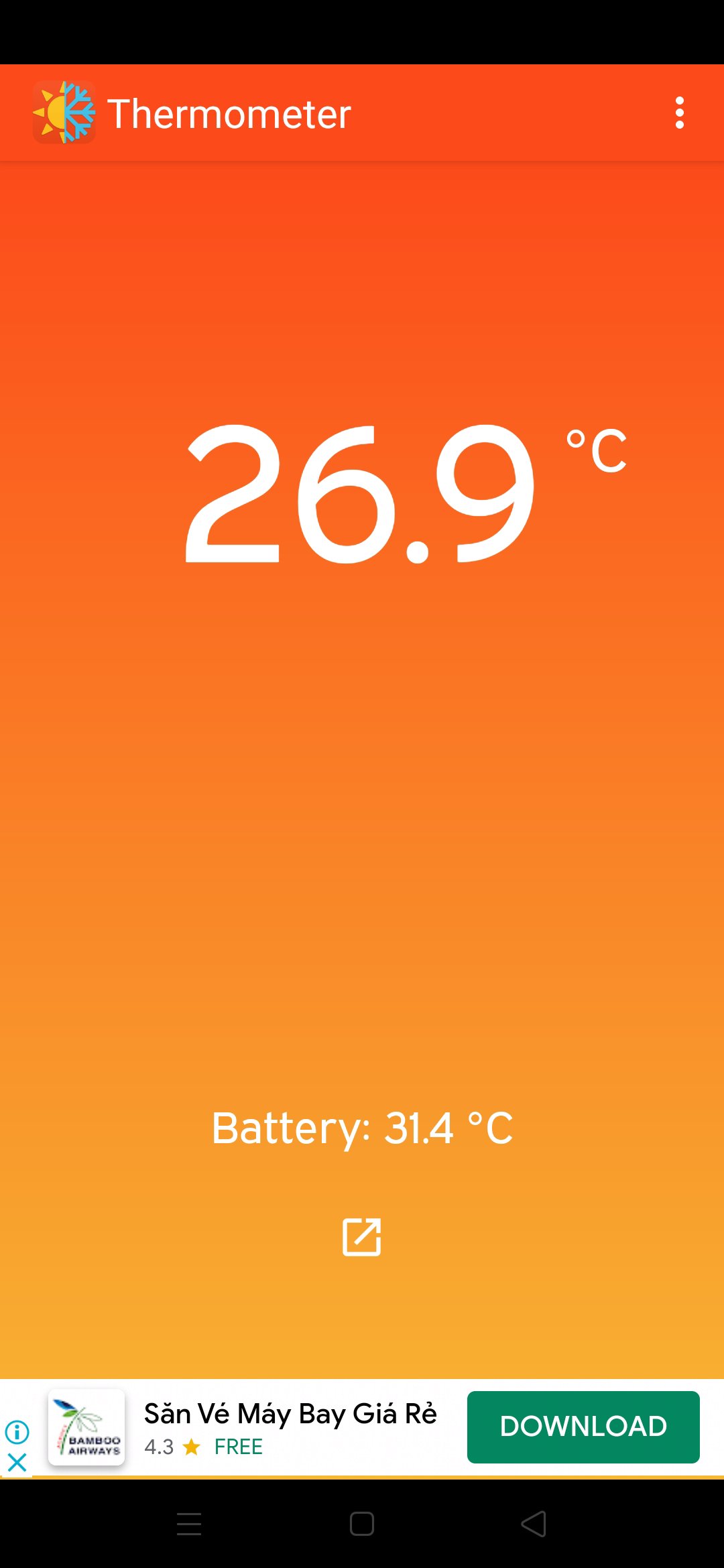Open the ad info icon
The image size is (724, 1568).
[17, 1432]
